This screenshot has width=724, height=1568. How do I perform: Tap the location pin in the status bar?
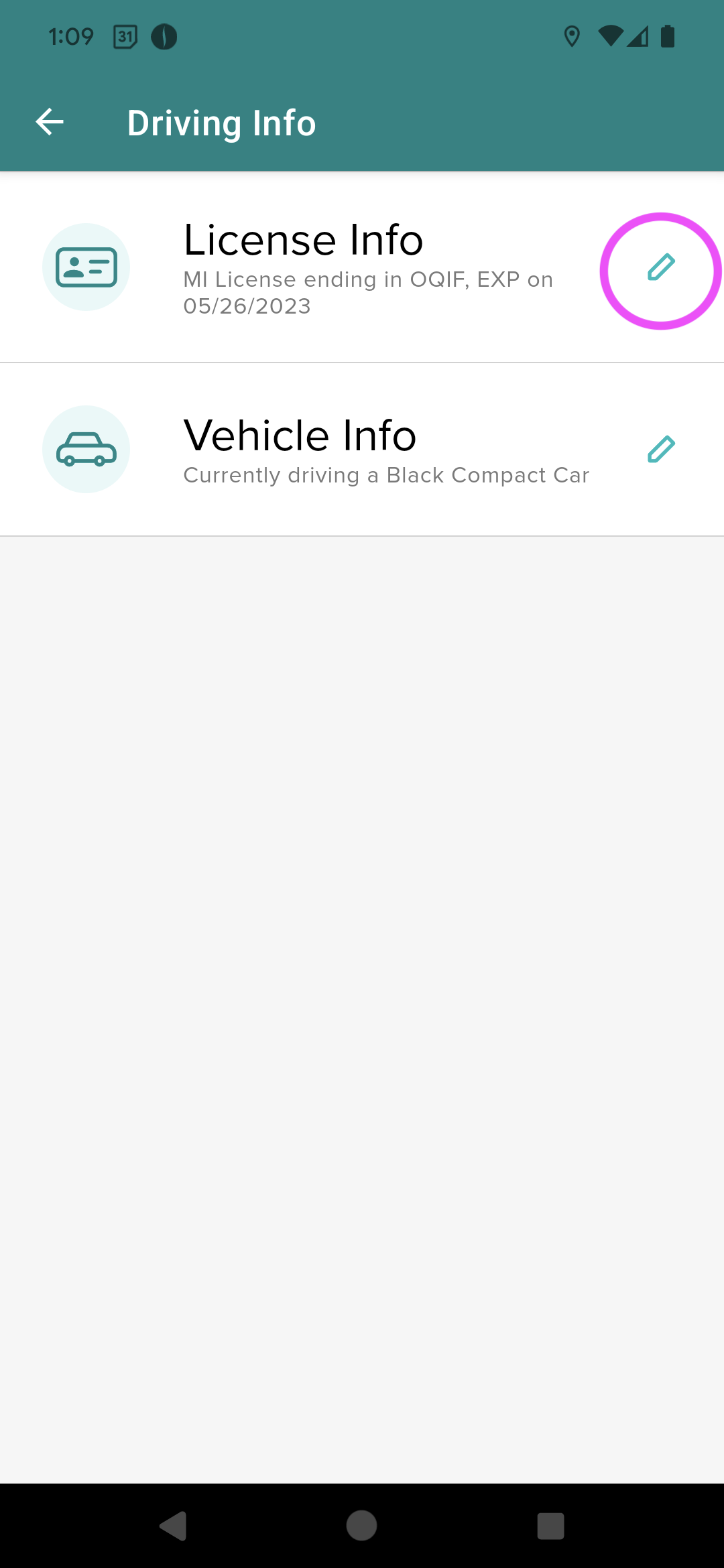pyautogui.click(x=572, y=37)
